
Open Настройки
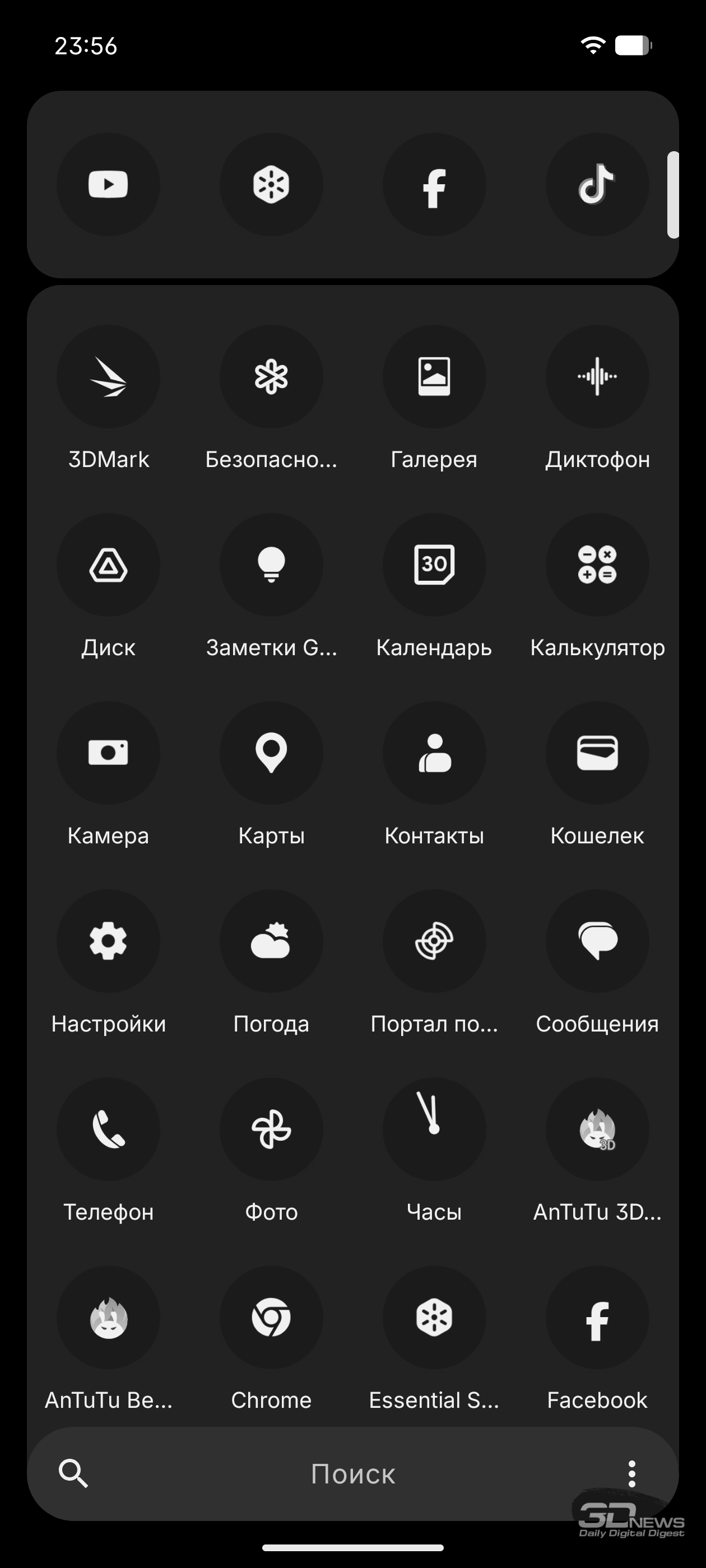pos(108,941)
